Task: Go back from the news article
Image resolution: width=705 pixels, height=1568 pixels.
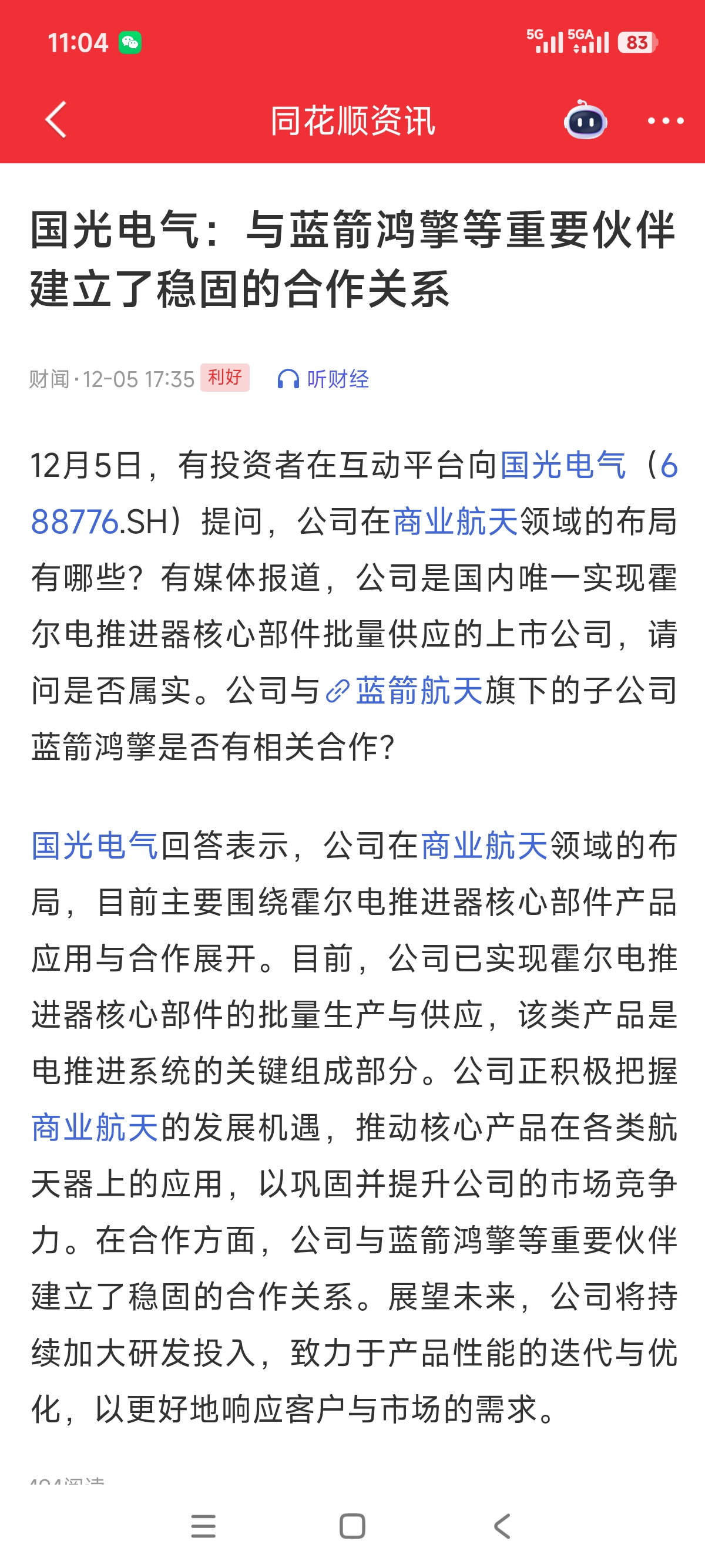Action: click(56, 120)
